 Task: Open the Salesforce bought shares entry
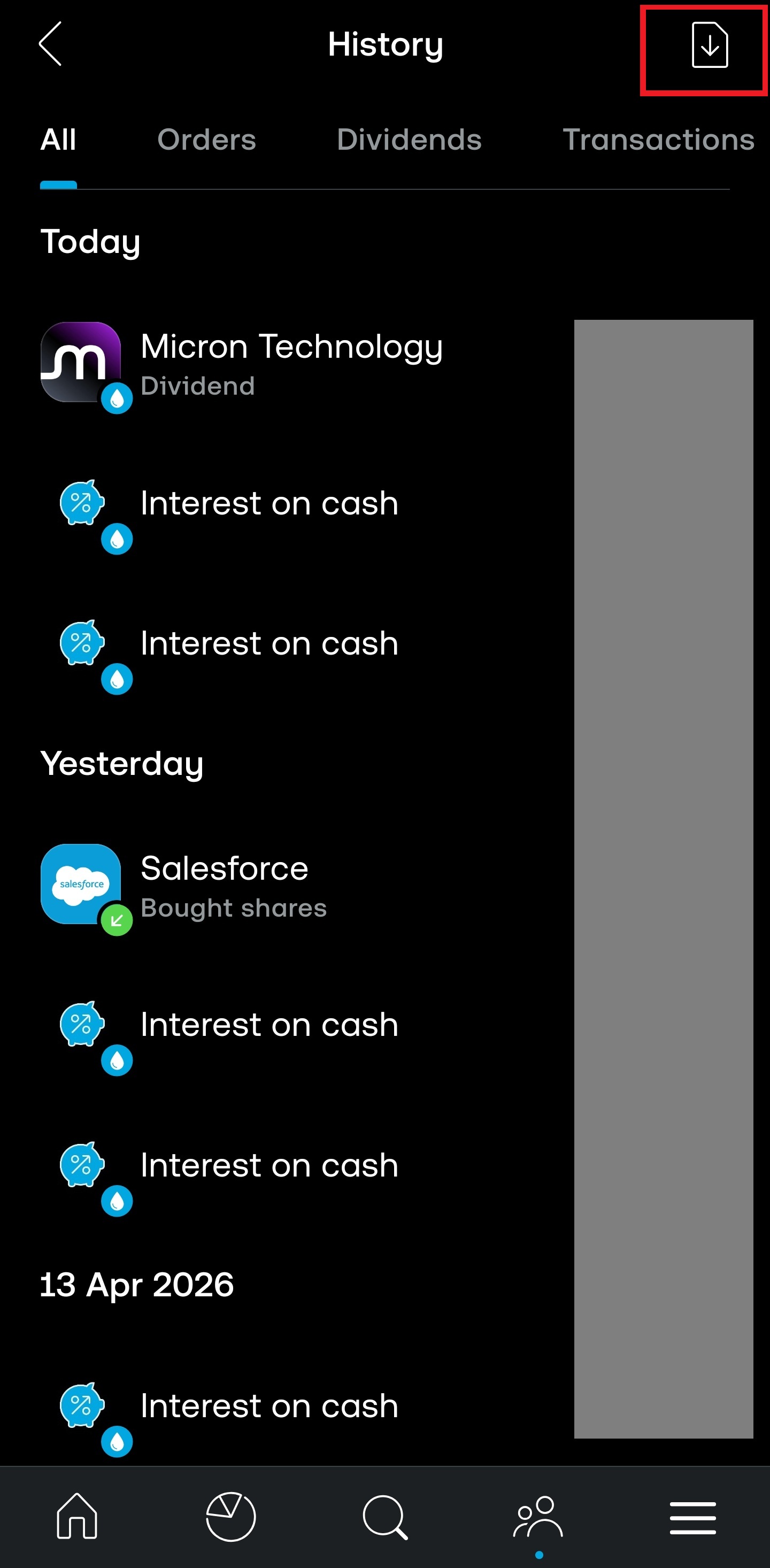384,887
